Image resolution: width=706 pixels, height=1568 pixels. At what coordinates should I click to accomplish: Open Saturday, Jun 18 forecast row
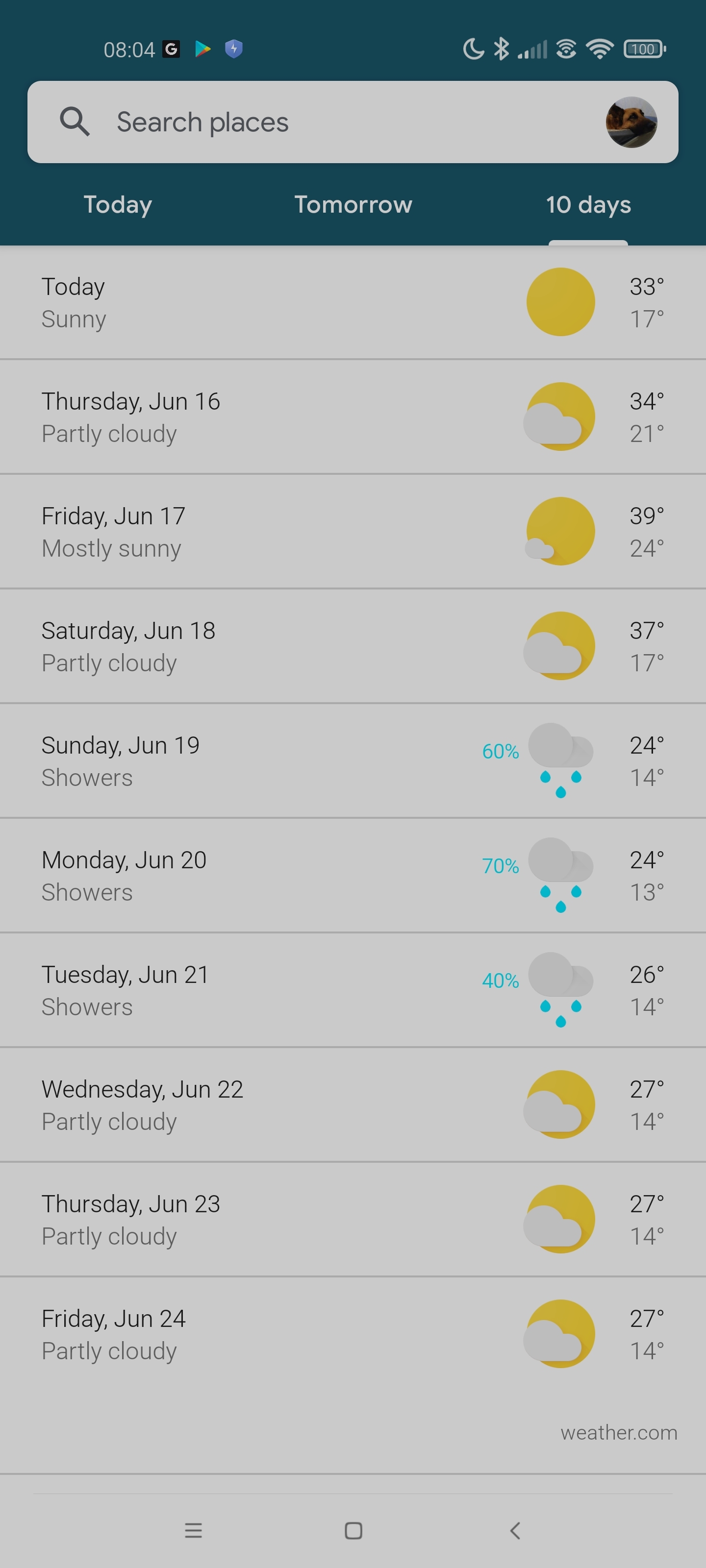click(x=353, y=646)
